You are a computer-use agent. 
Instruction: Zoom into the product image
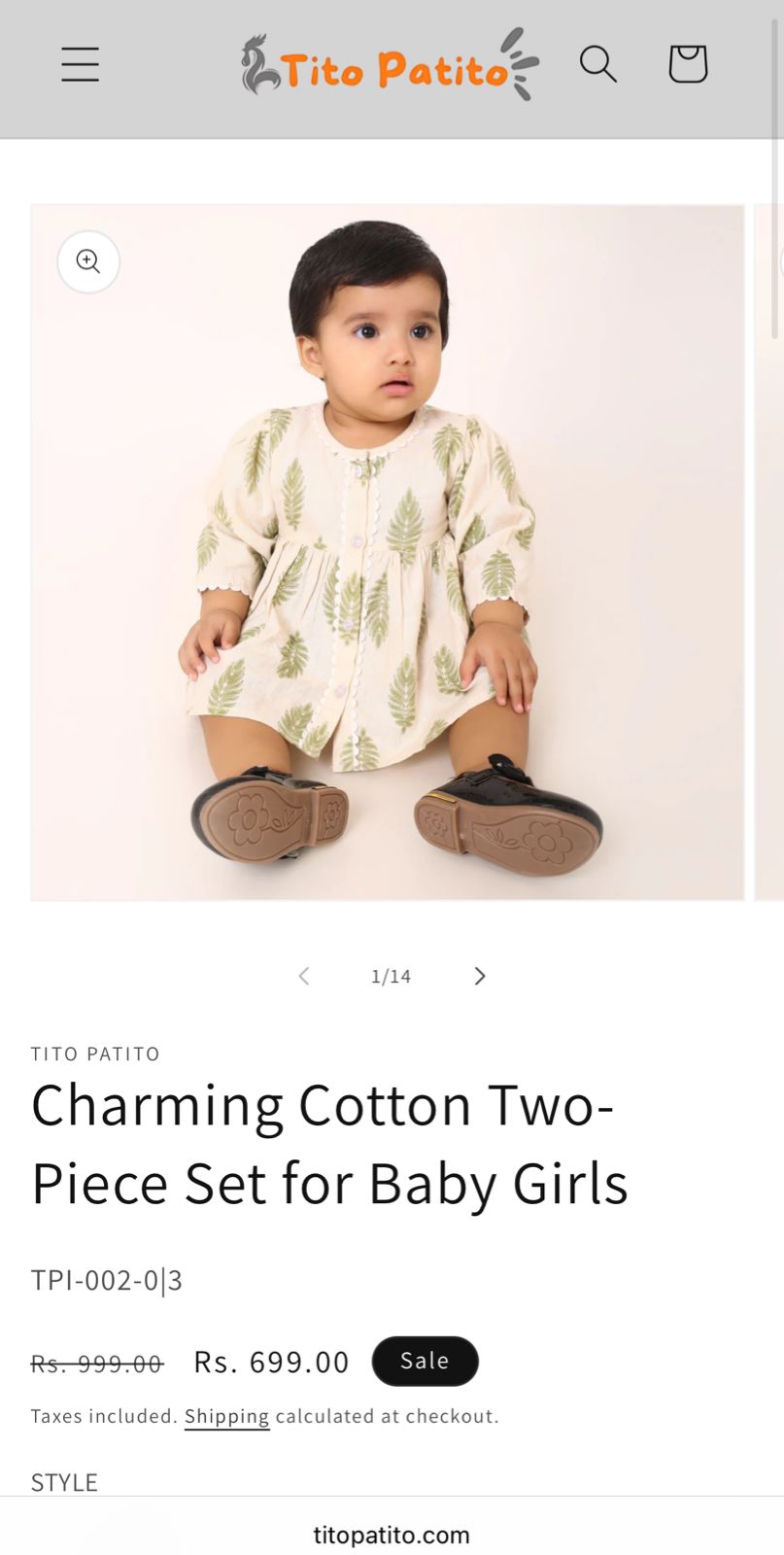88,261
